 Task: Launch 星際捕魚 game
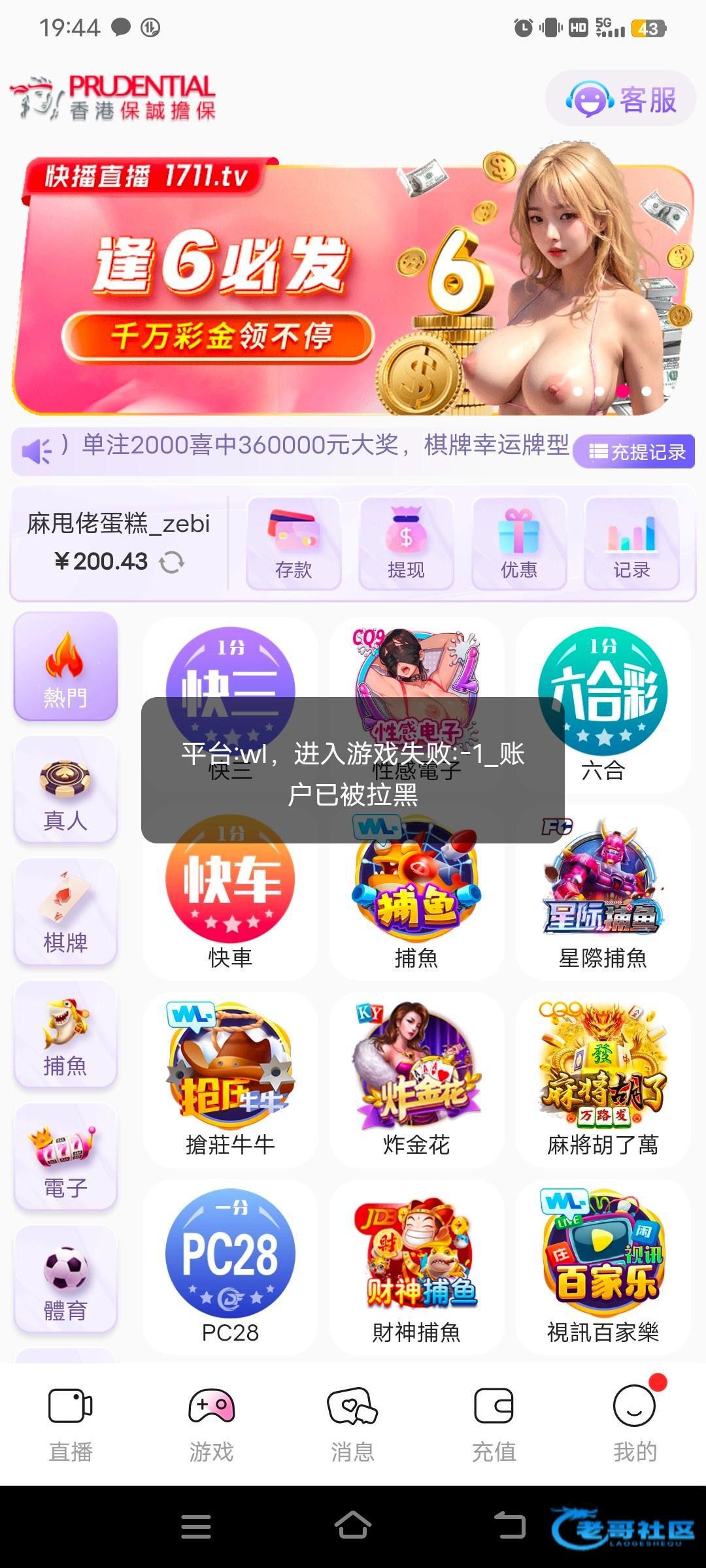pyautogui.click(x=603, y=892)
